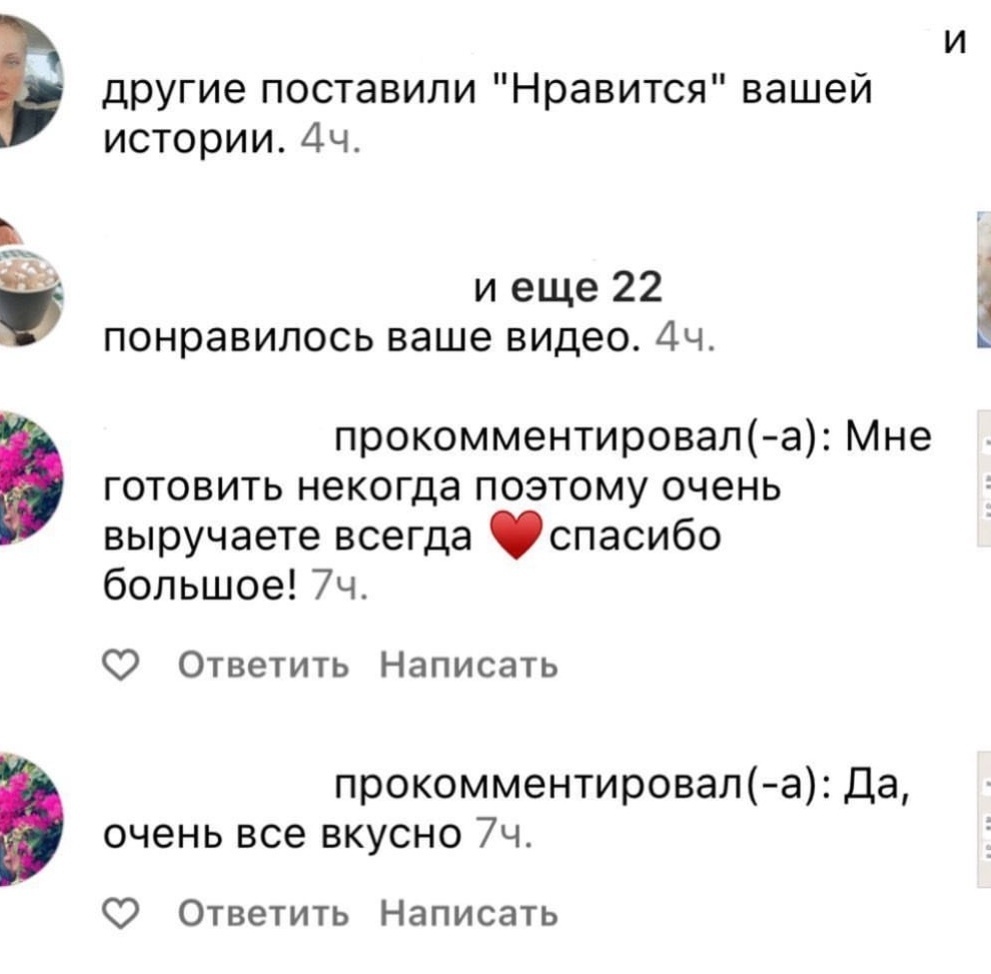The width and height of the screenshot is (991, 974).
Task: Open post thumbnail beside "Да, очень все вкусно"
Action: click(x=981, y=820)
